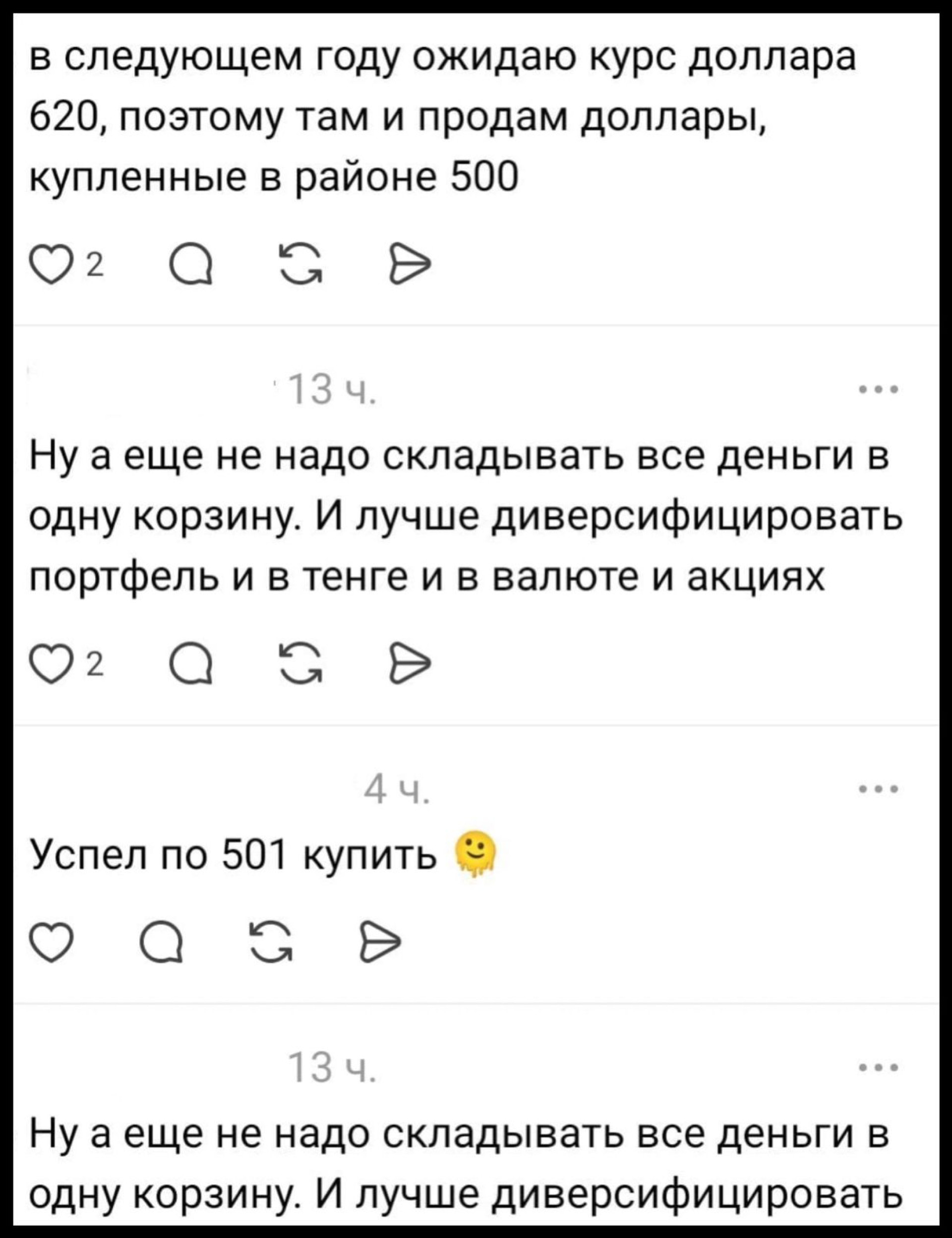Share the comment ending "валюте и акциях"

tap(410, 662)
